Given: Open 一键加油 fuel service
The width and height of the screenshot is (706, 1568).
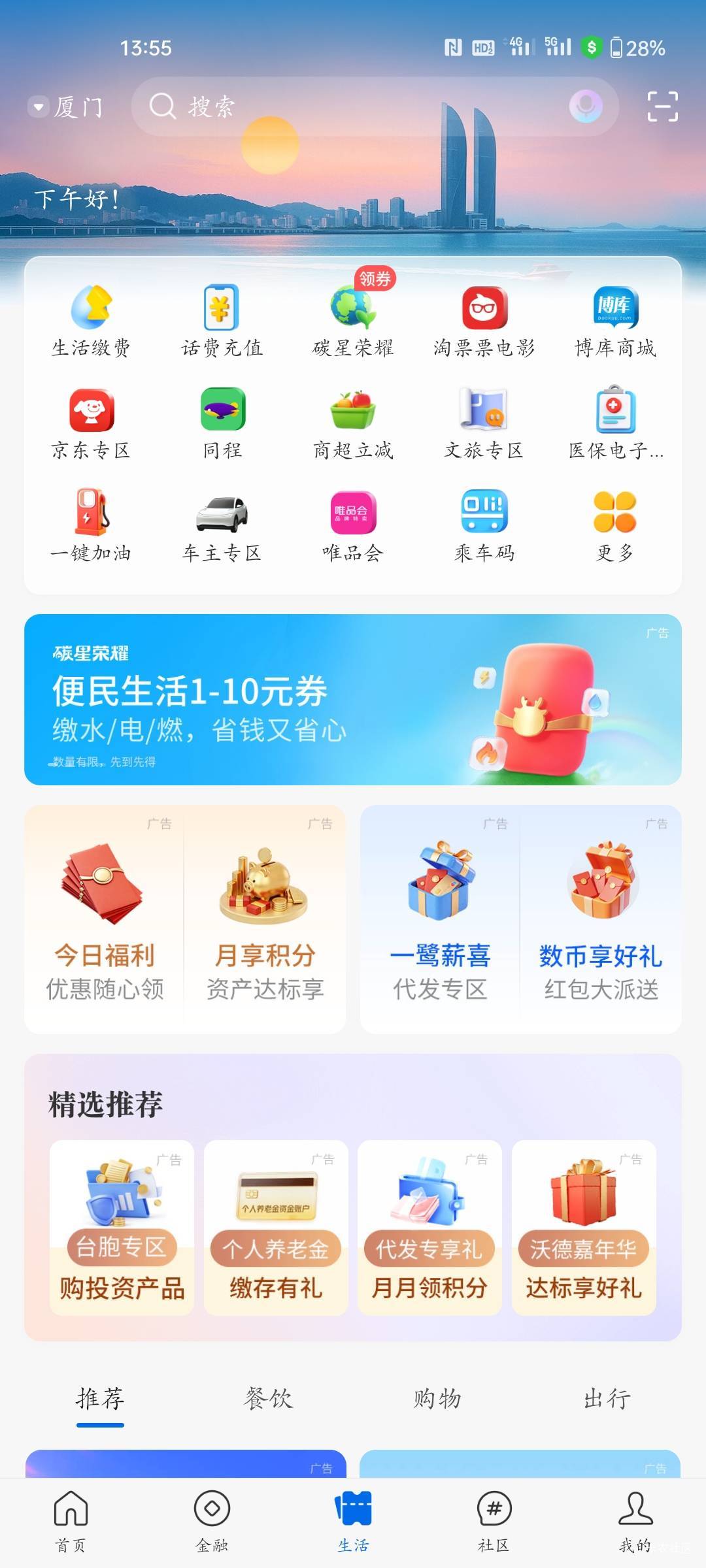Looking at the screenshot, I should point(92,526).
